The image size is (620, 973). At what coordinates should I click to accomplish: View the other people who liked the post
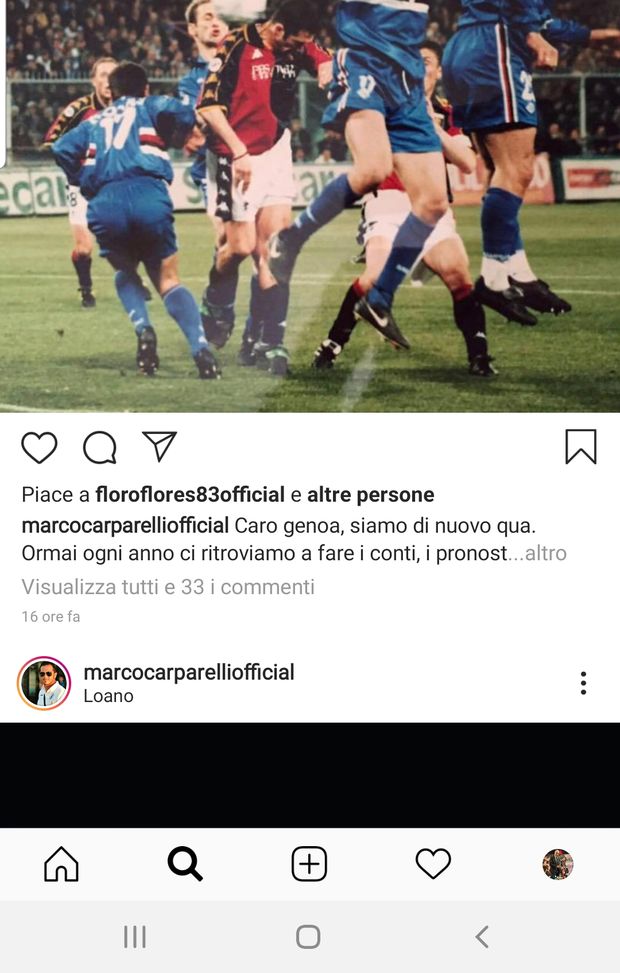click(x=370, y=495)
